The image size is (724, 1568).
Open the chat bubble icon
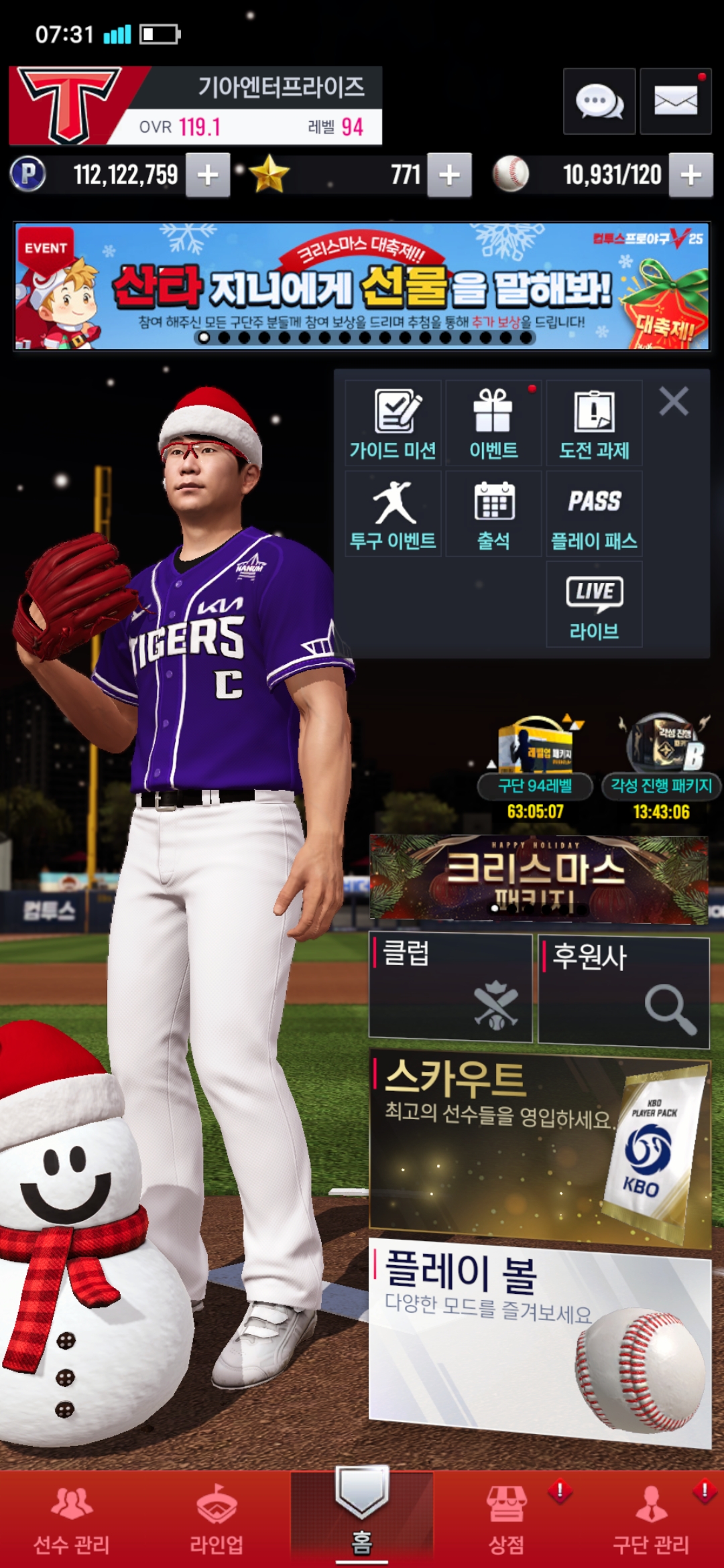(x=599, y=102)
